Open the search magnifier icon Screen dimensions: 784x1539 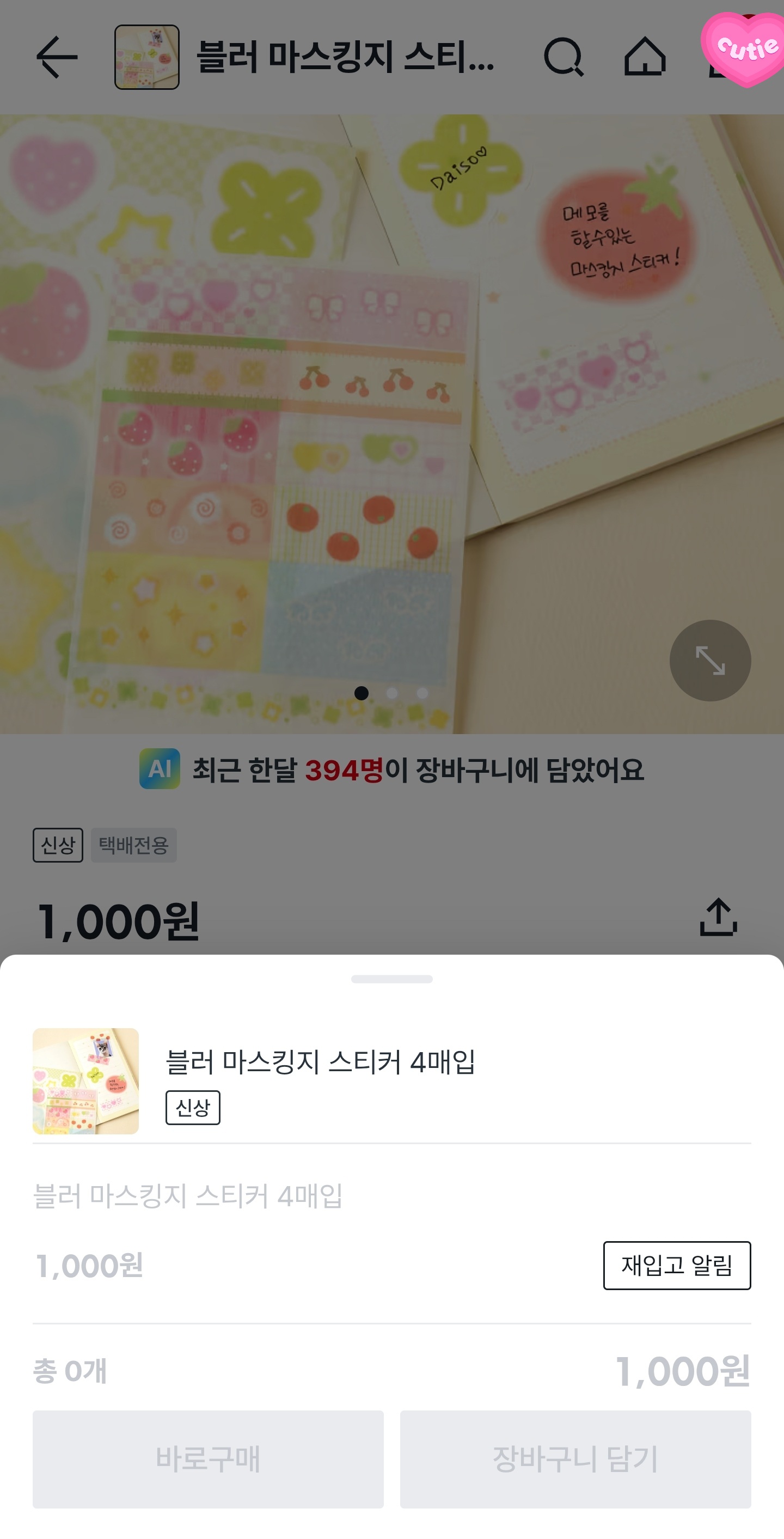[x=563, y=57]
